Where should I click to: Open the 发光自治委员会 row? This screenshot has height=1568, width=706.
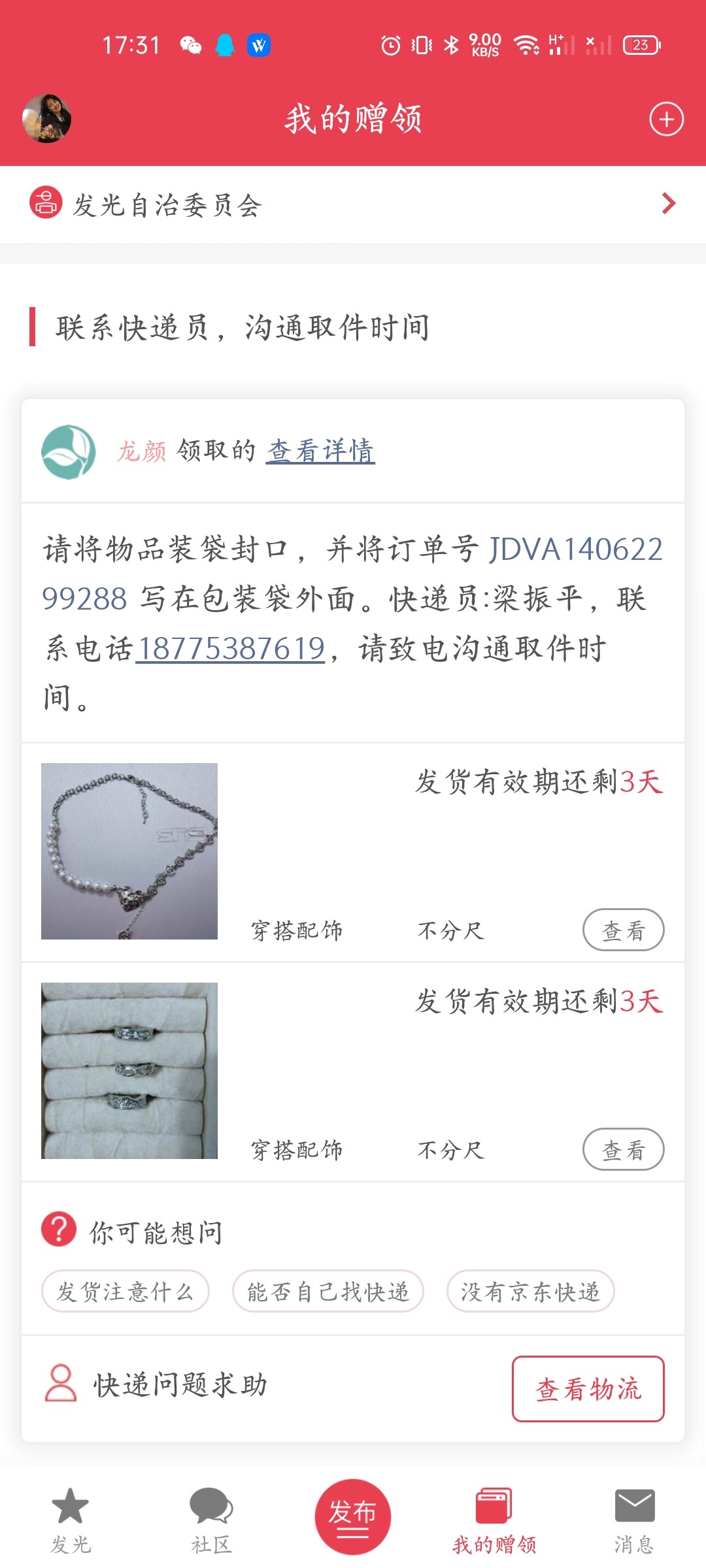(353, 204)
